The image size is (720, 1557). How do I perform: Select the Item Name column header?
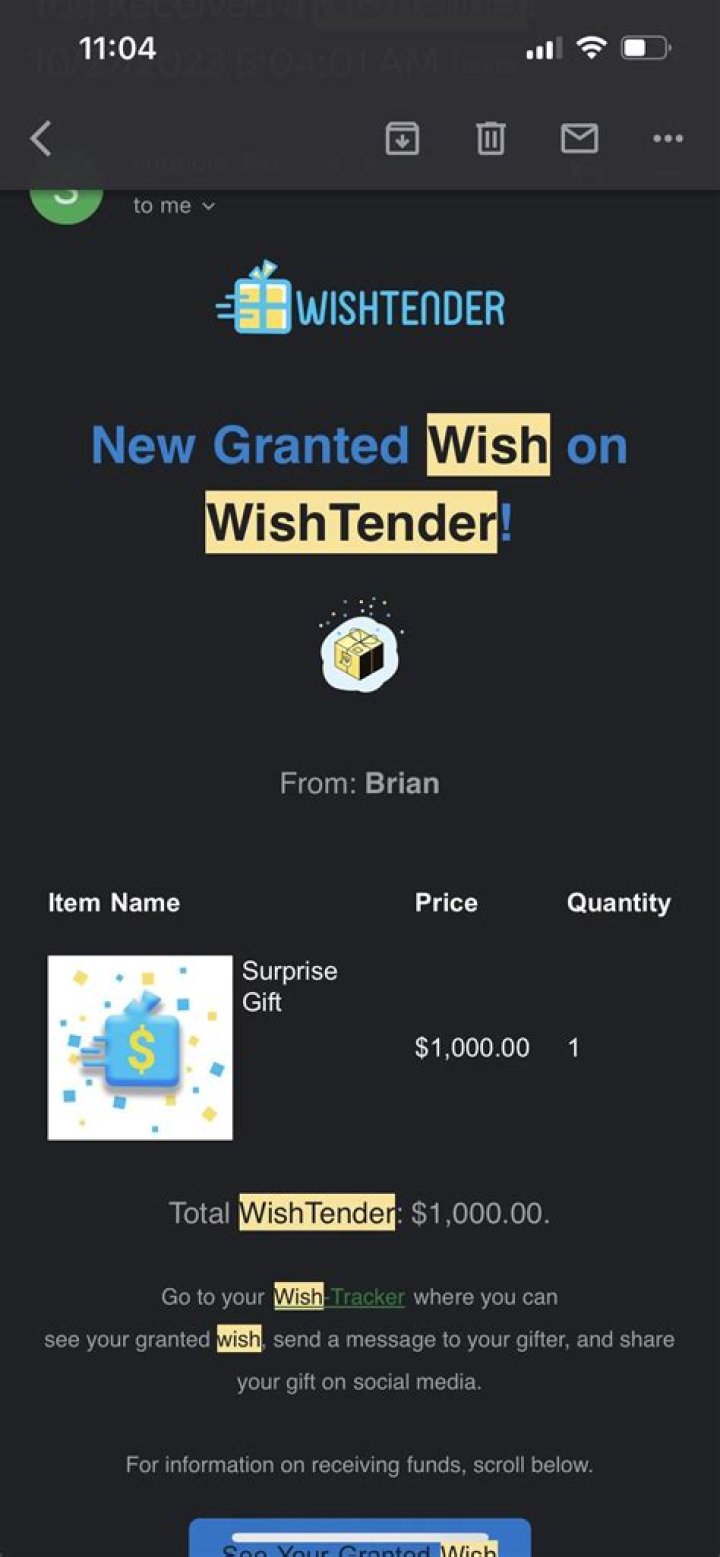(113, 902)
